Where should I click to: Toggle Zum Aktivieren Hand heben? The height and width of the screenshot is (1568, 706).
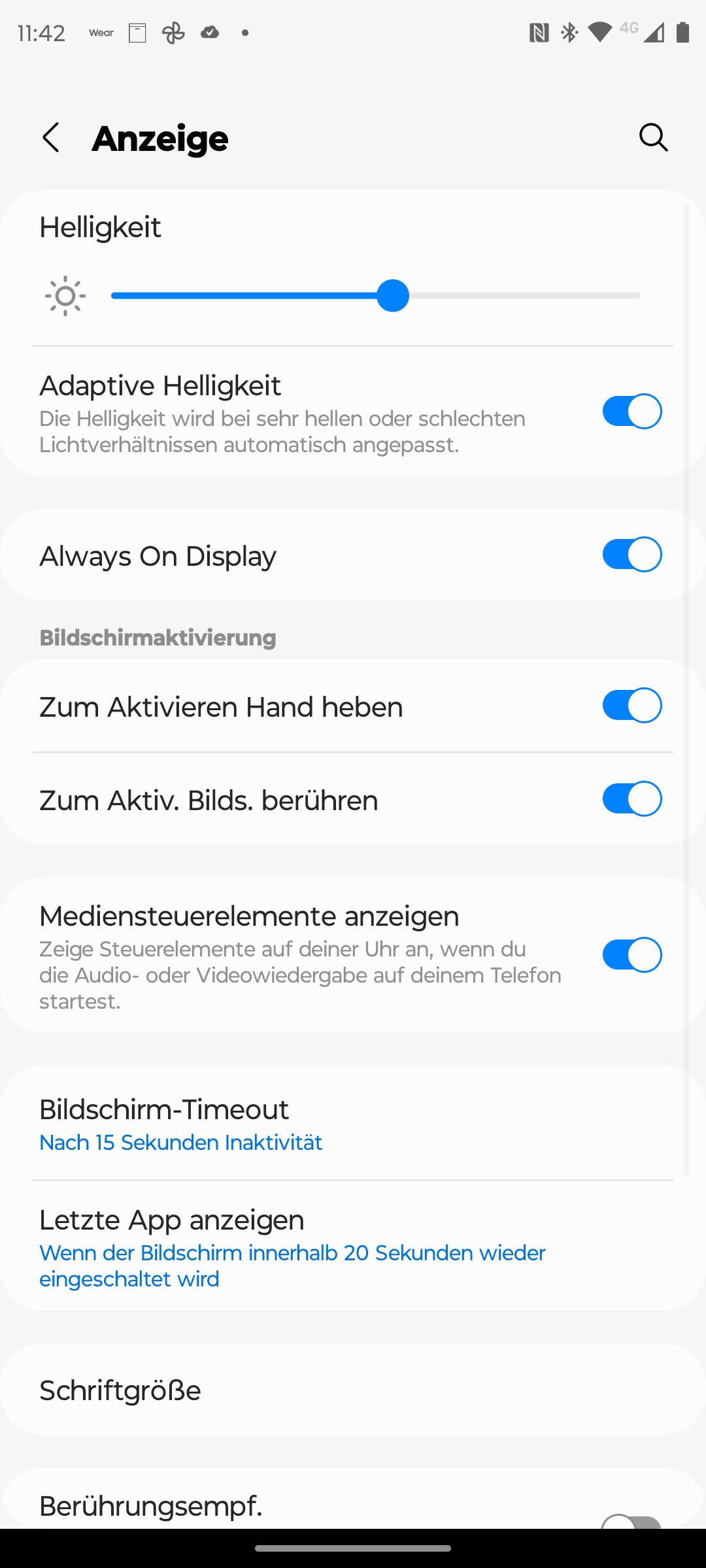pos(631,706)
